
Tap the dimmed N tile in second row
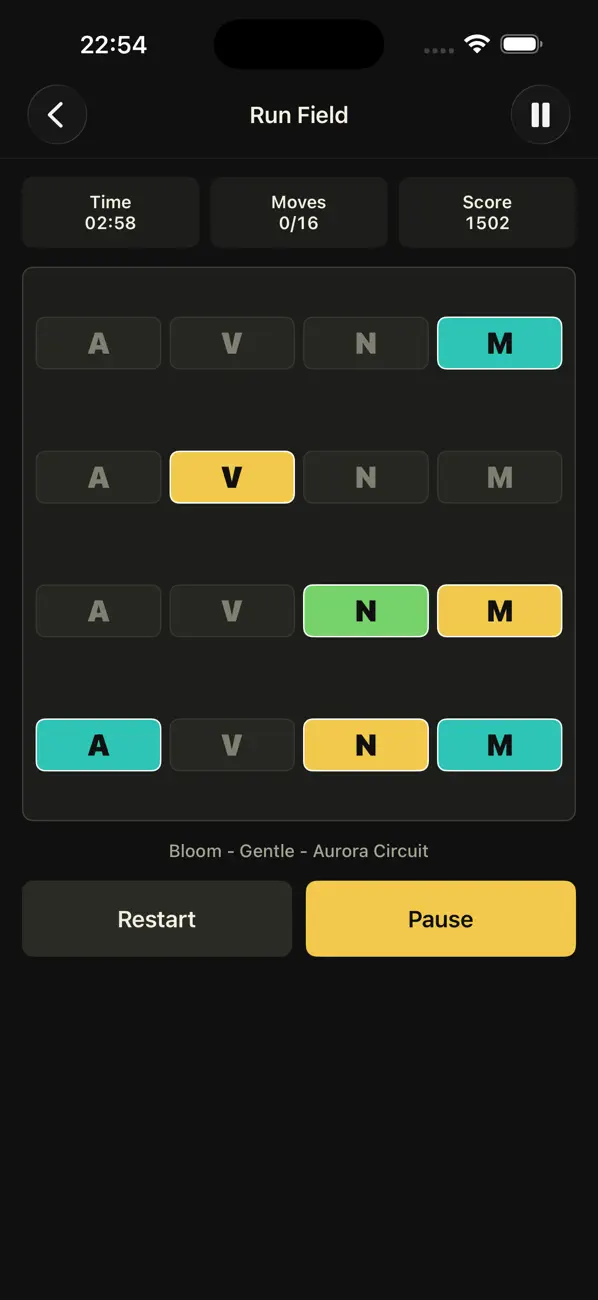(366, 477)
